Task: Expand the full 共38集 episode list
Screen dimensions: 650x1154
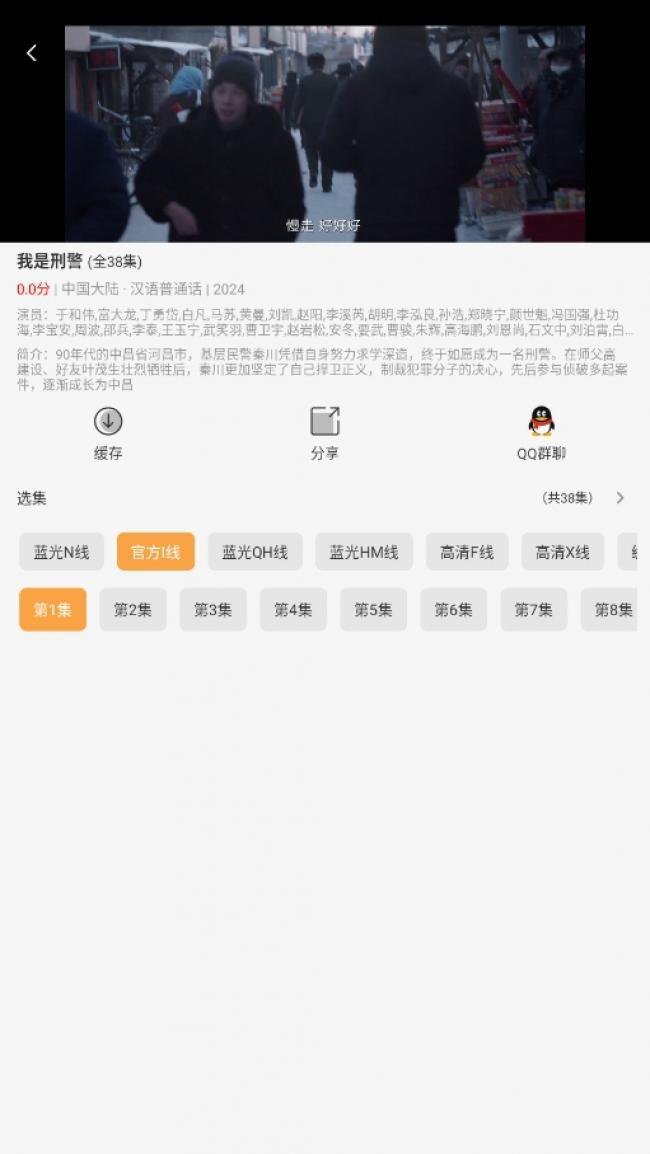Action: (x=583, y=498)
